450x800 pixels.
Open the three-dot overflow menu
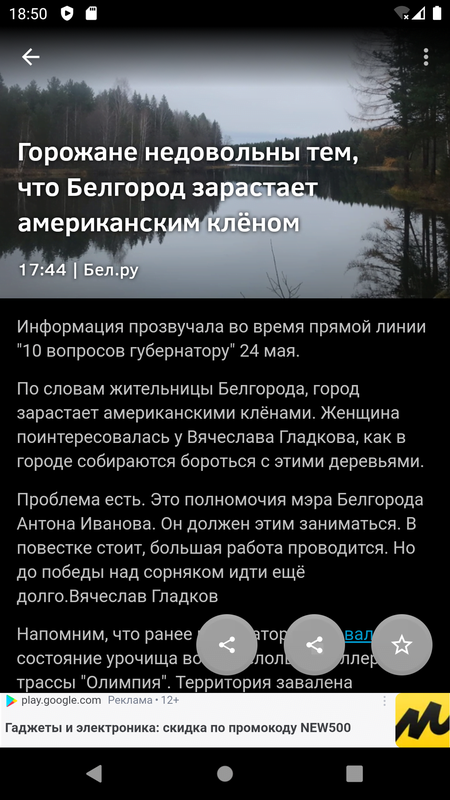pyautogui.click(x=426, y=57)
